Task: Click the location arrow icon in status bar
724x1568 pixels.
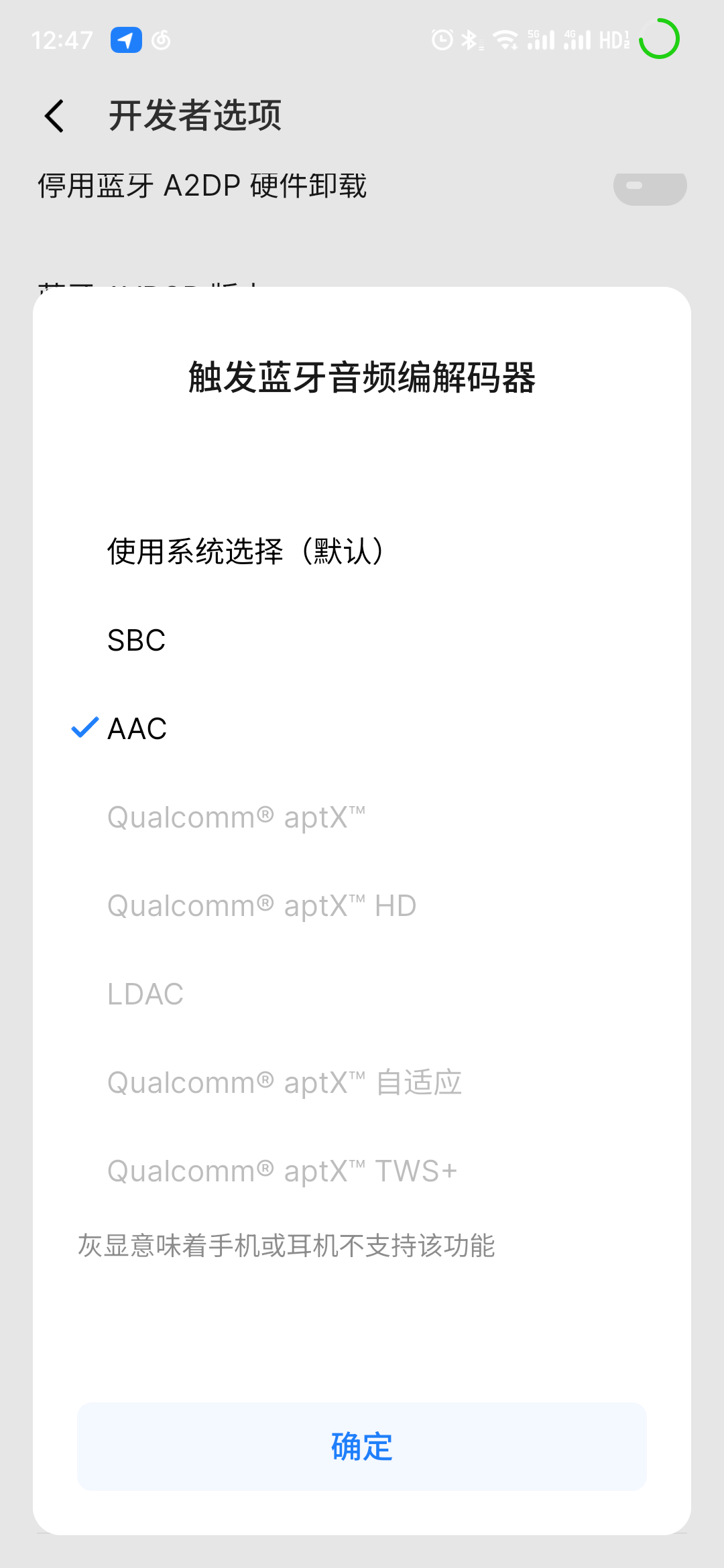Action: tap(126, 40)
